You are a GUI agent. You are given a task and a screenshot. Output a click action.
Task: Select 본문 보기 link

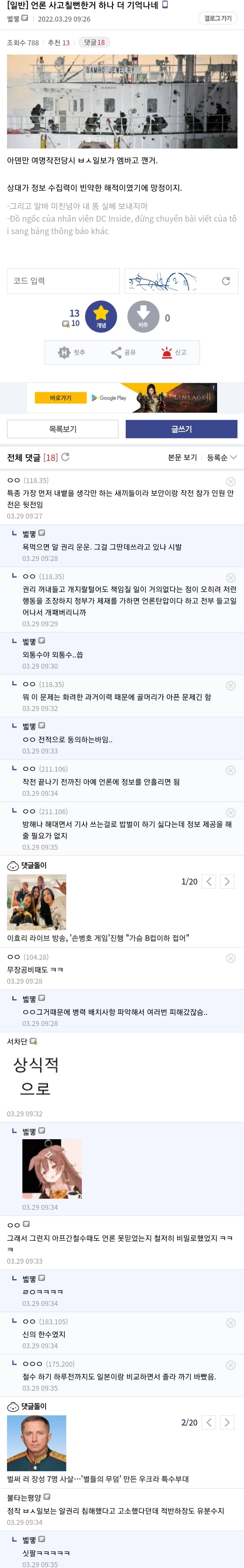(182, 457)
